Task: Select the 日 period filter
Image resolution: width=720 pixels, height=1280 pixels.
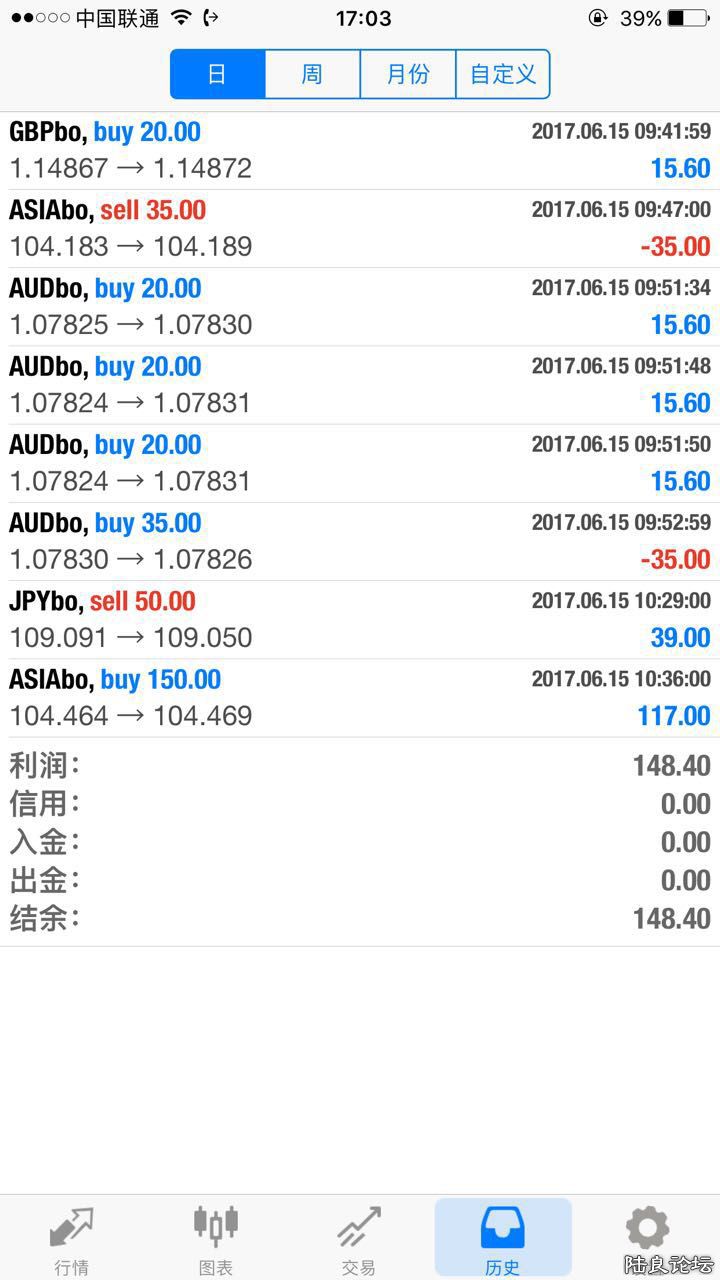Action: [x=218, y=75]
